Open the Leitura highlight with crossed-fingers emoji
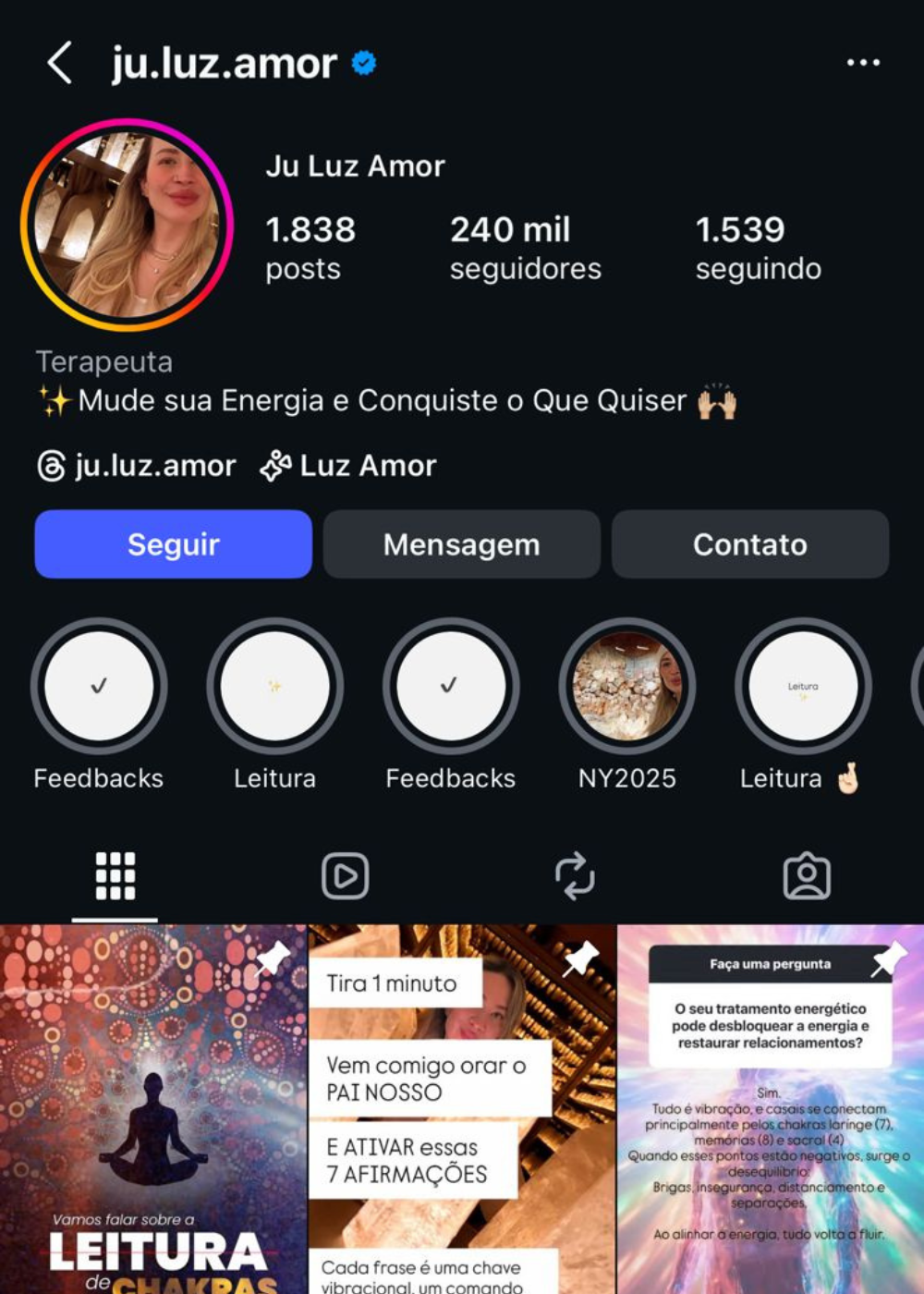This screenshot has height=1294, width=924. pos(802,687)
